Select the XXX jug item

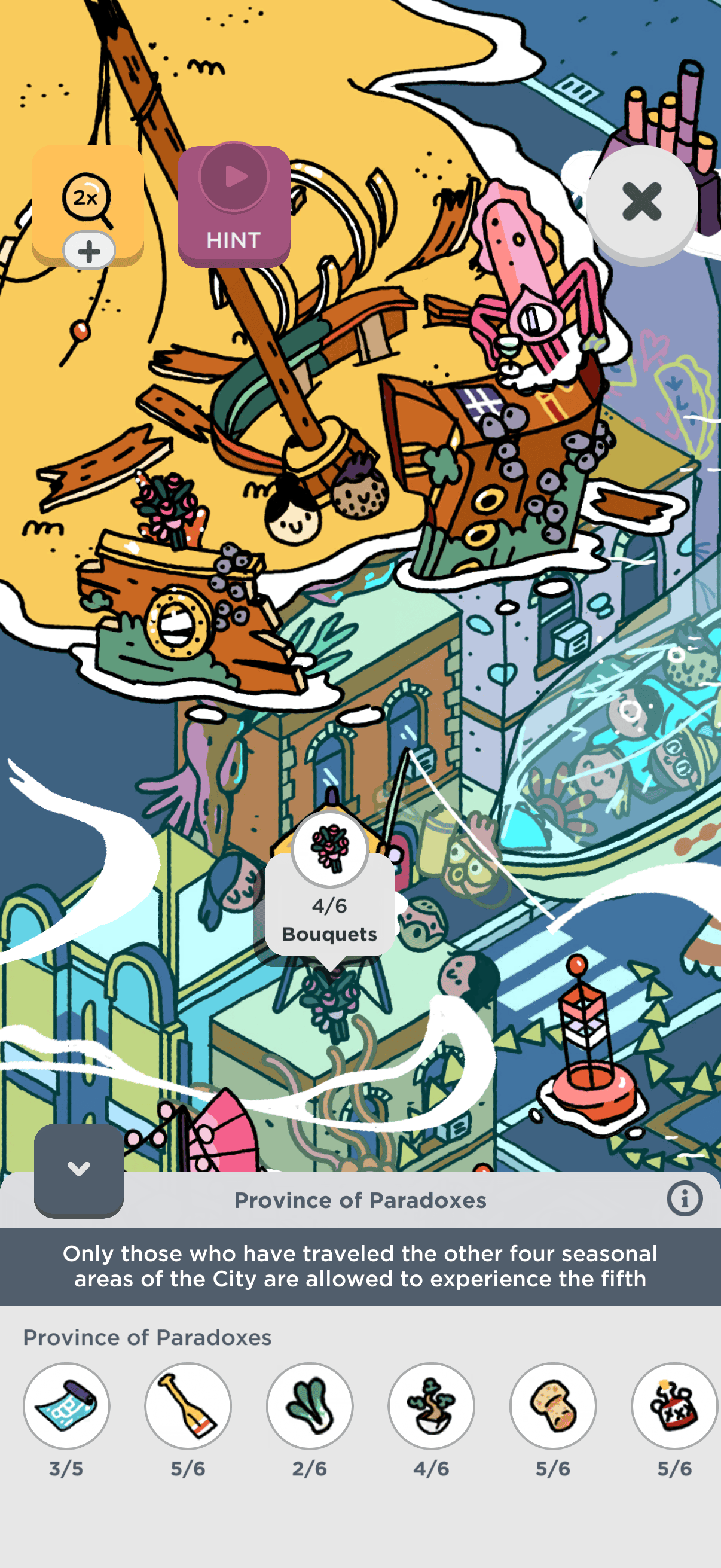(x=674, y=1405)
